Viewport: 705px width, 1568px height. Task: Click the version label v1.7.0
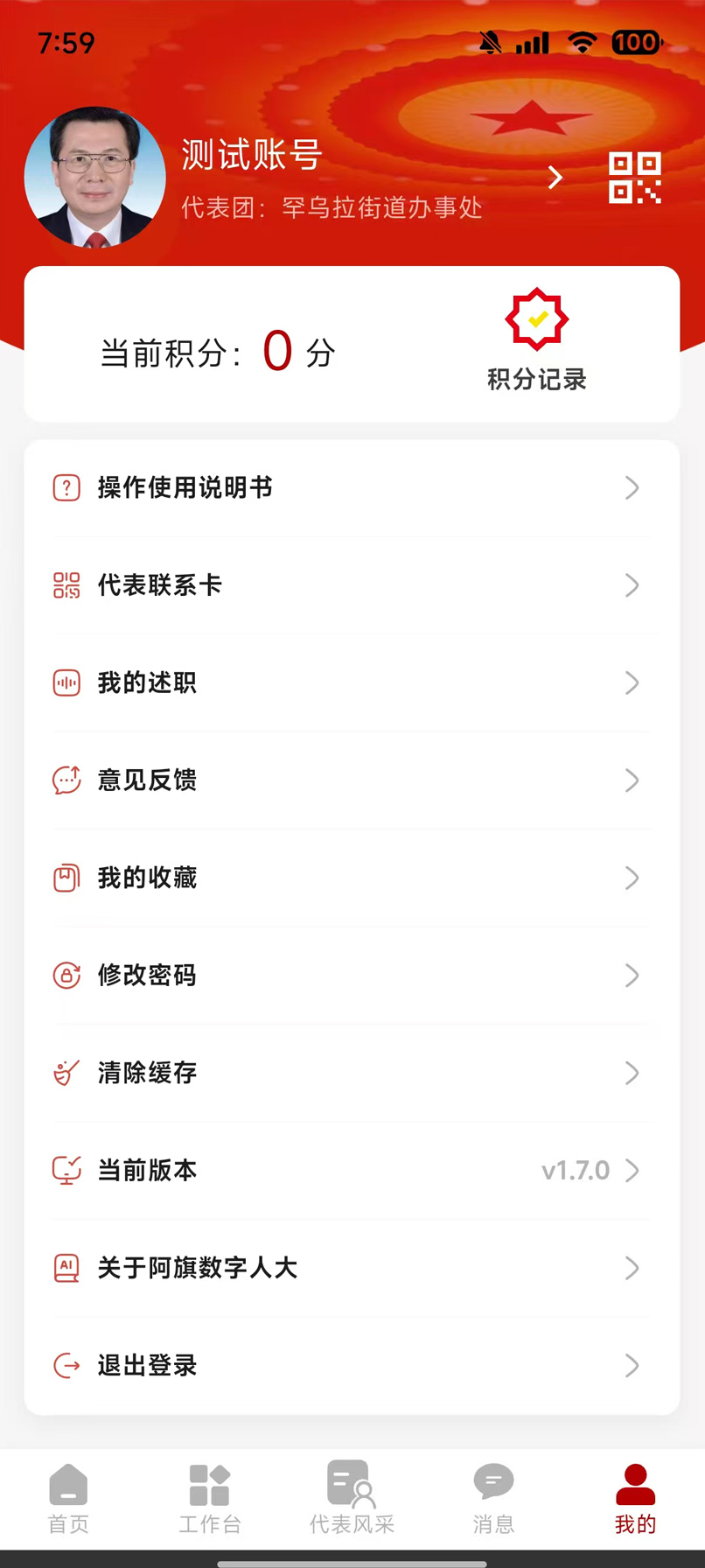(575, 1171)
